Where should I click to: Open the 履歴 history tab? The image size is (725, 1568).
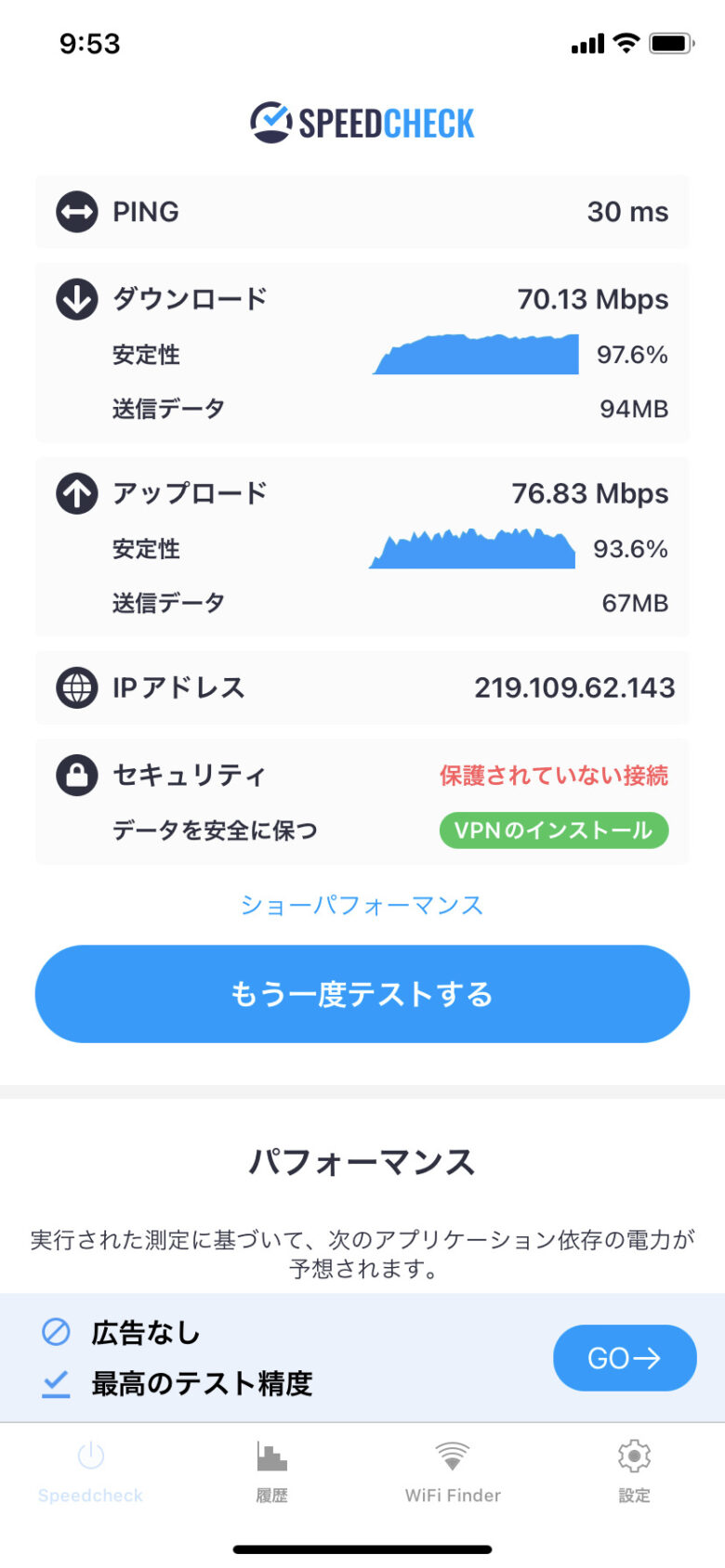pyautogui.click(x=271, y=1472)
